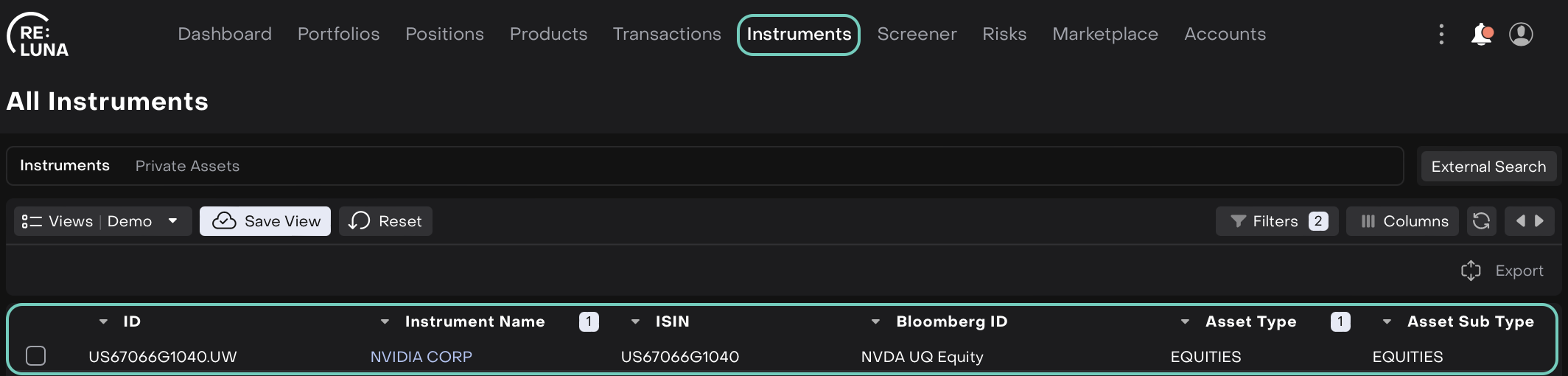The height and width of the screenshot is (376, 1568).
Task: Open the Dashboard page
Action: [225, 34]
